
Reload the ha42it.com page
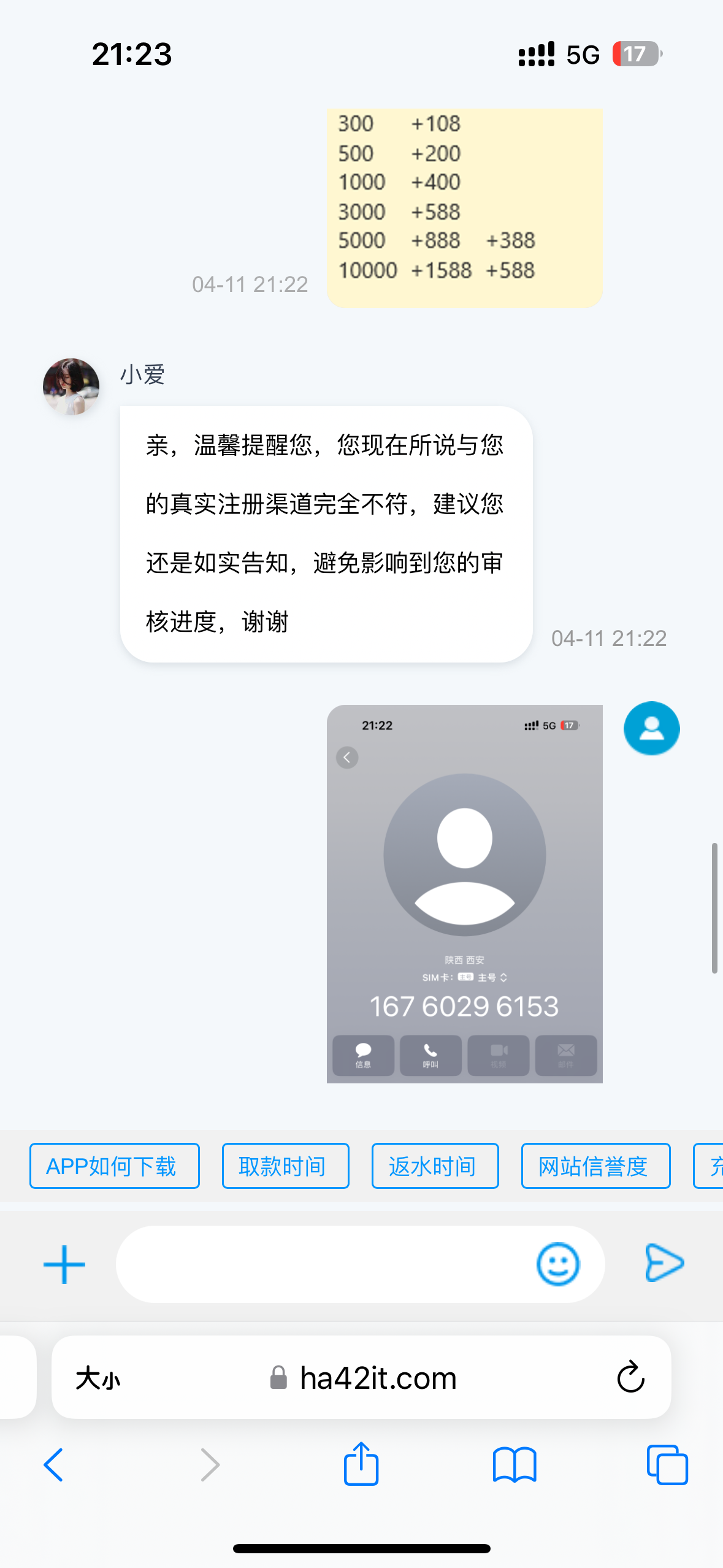[630, 1377]
